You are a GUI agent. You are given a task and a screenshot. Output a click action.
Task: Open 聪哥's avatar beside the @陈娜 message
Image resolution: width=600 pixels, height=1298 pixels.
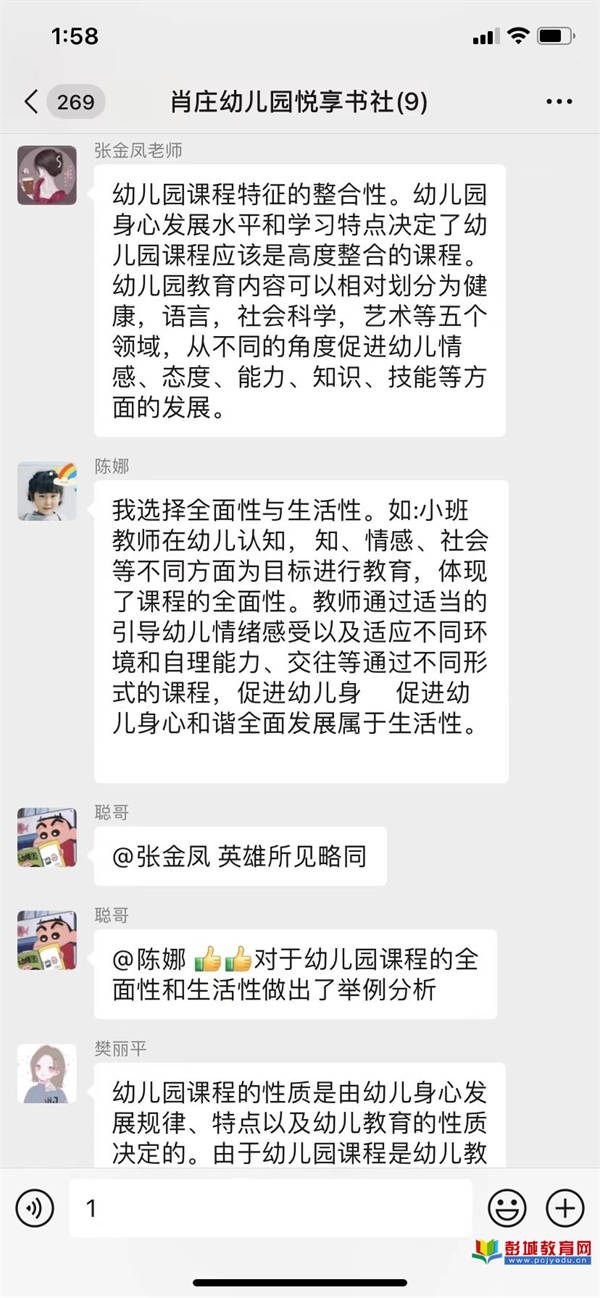pos(47,940)
